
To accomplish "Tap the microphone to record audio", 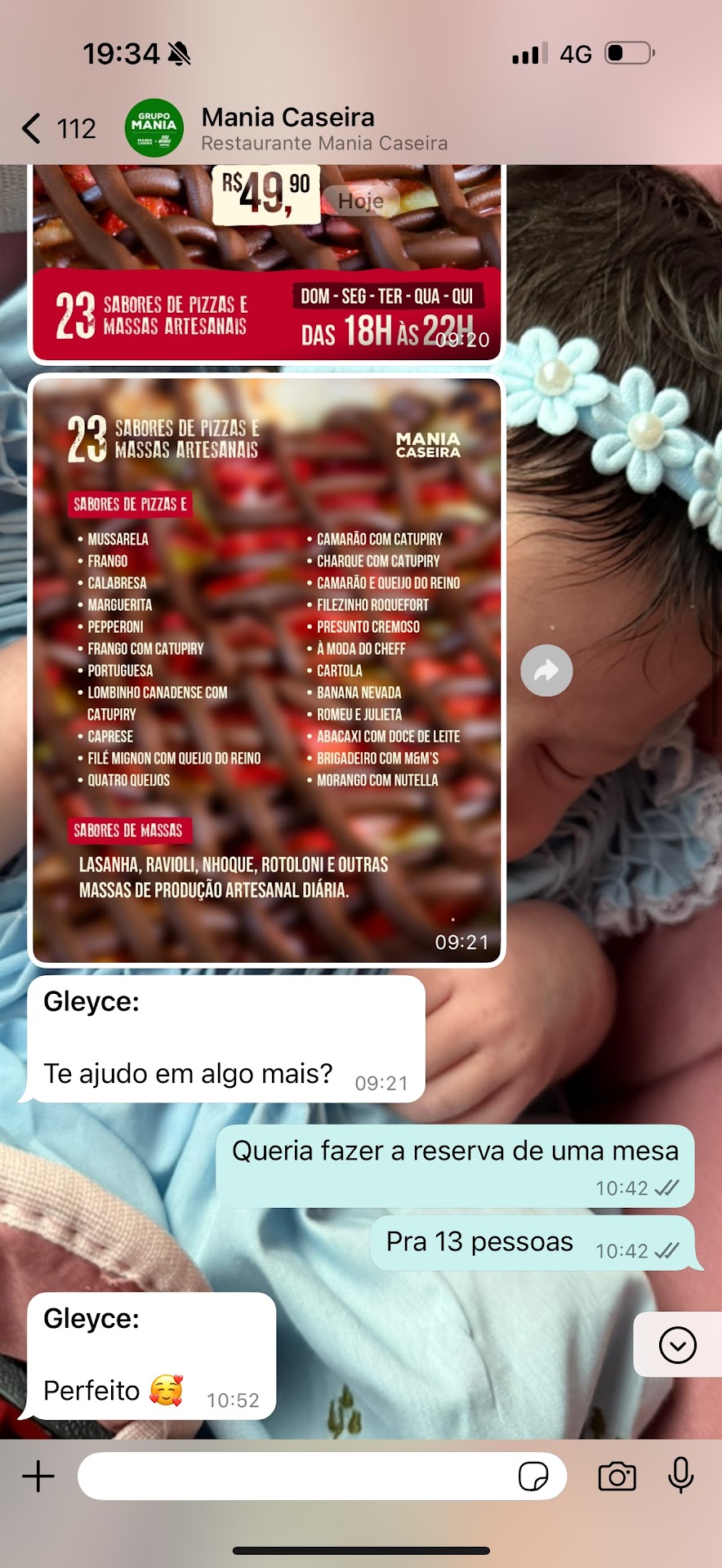I will pos(680,1477).
